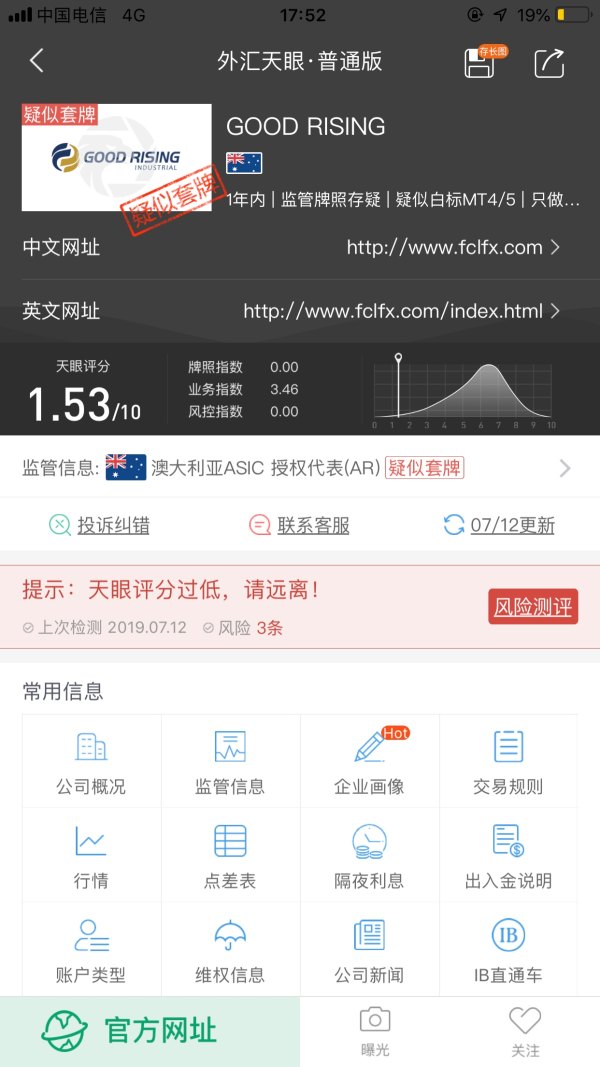Start the 风险测评 risk assessment
The width and height of the screenshot is (600, 1067).
point(532,606)
